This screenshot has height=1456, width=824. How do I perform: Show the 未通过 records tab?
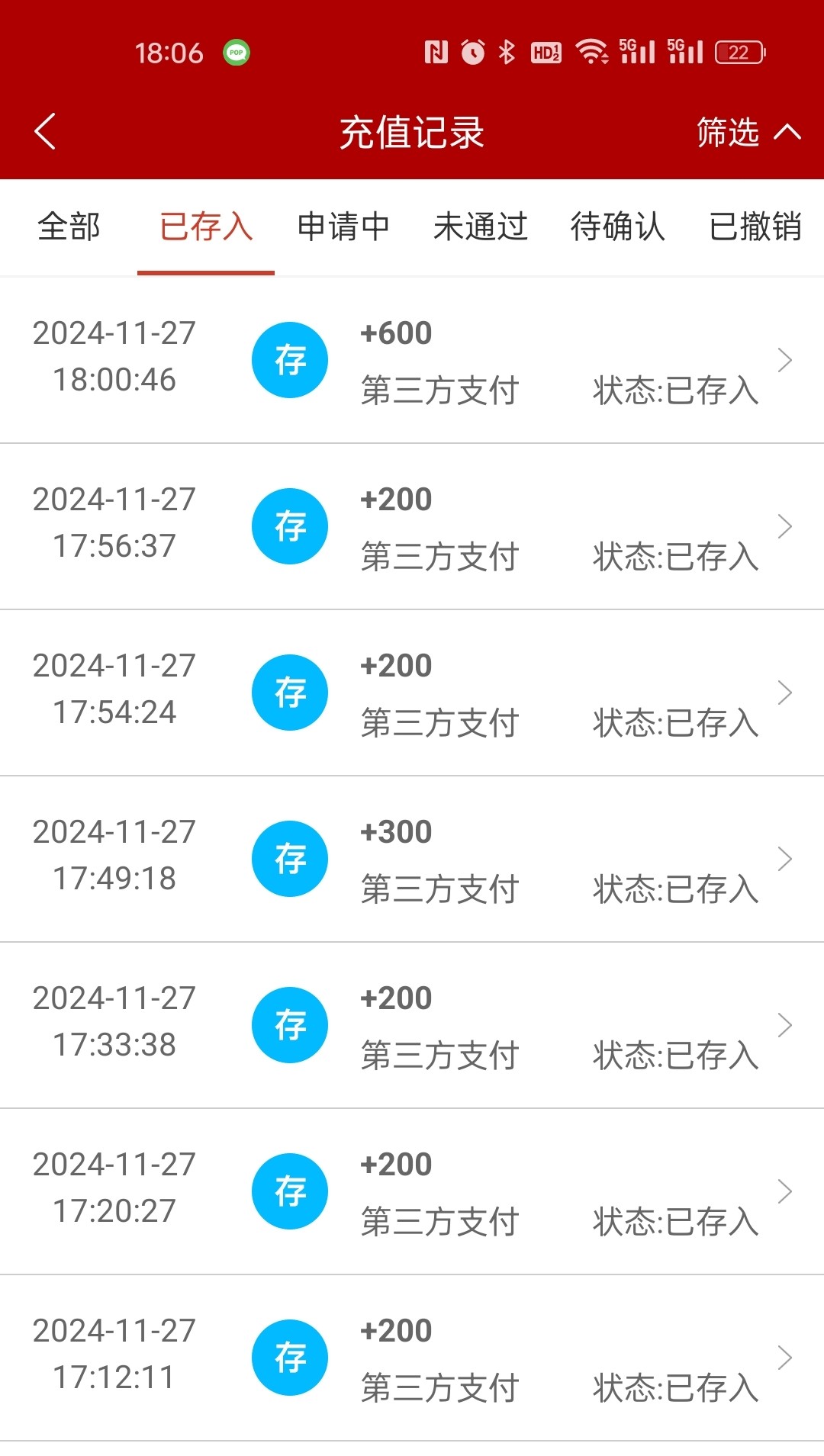click(481, 227)
